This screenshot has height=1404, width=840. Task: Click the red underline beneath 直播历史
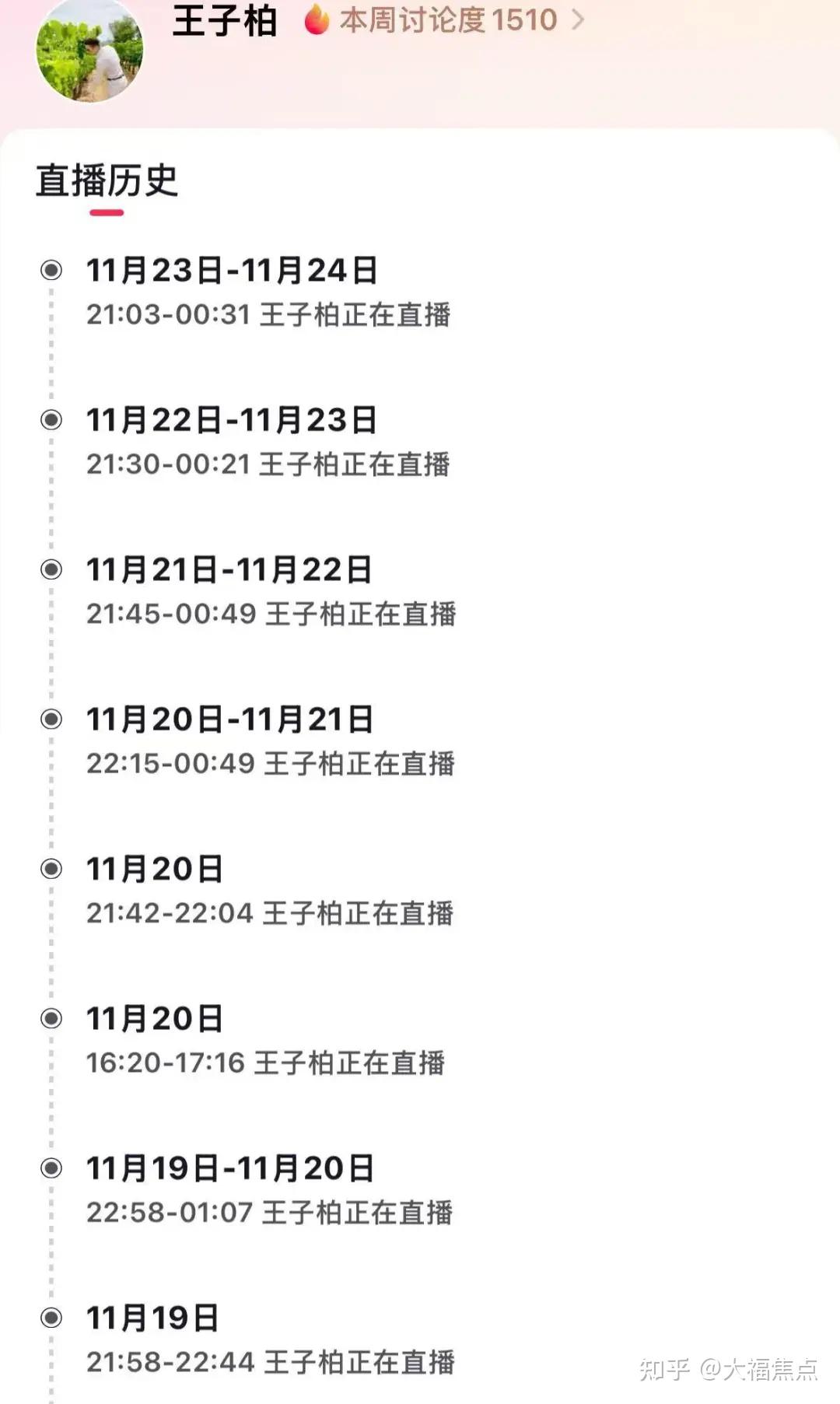[105, 211]
